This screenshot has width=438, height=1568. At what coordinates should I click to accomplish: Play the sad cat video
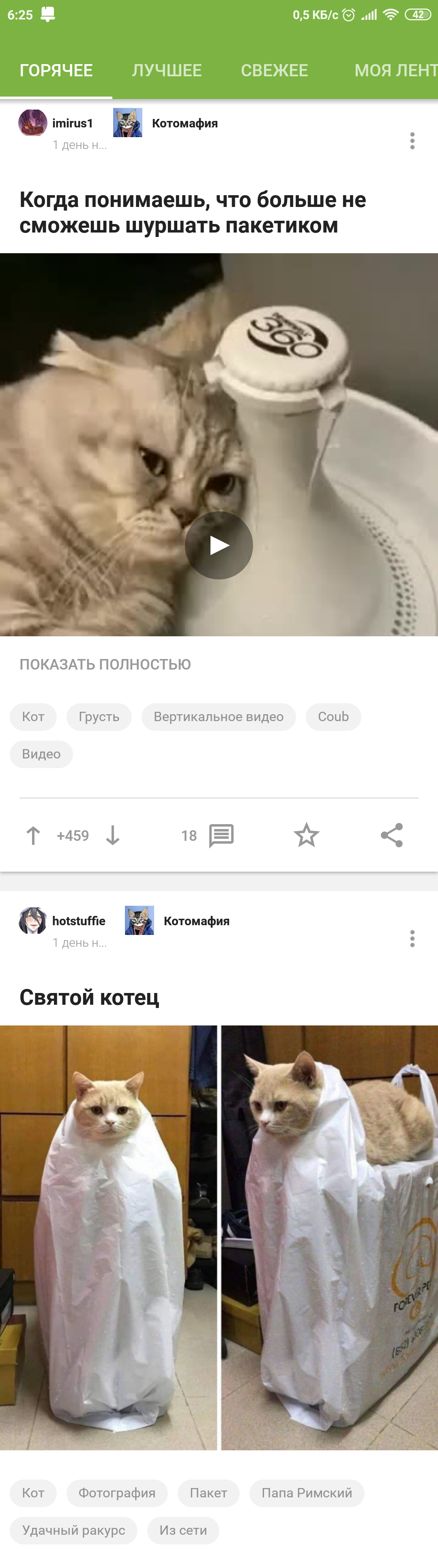[219, 545]
